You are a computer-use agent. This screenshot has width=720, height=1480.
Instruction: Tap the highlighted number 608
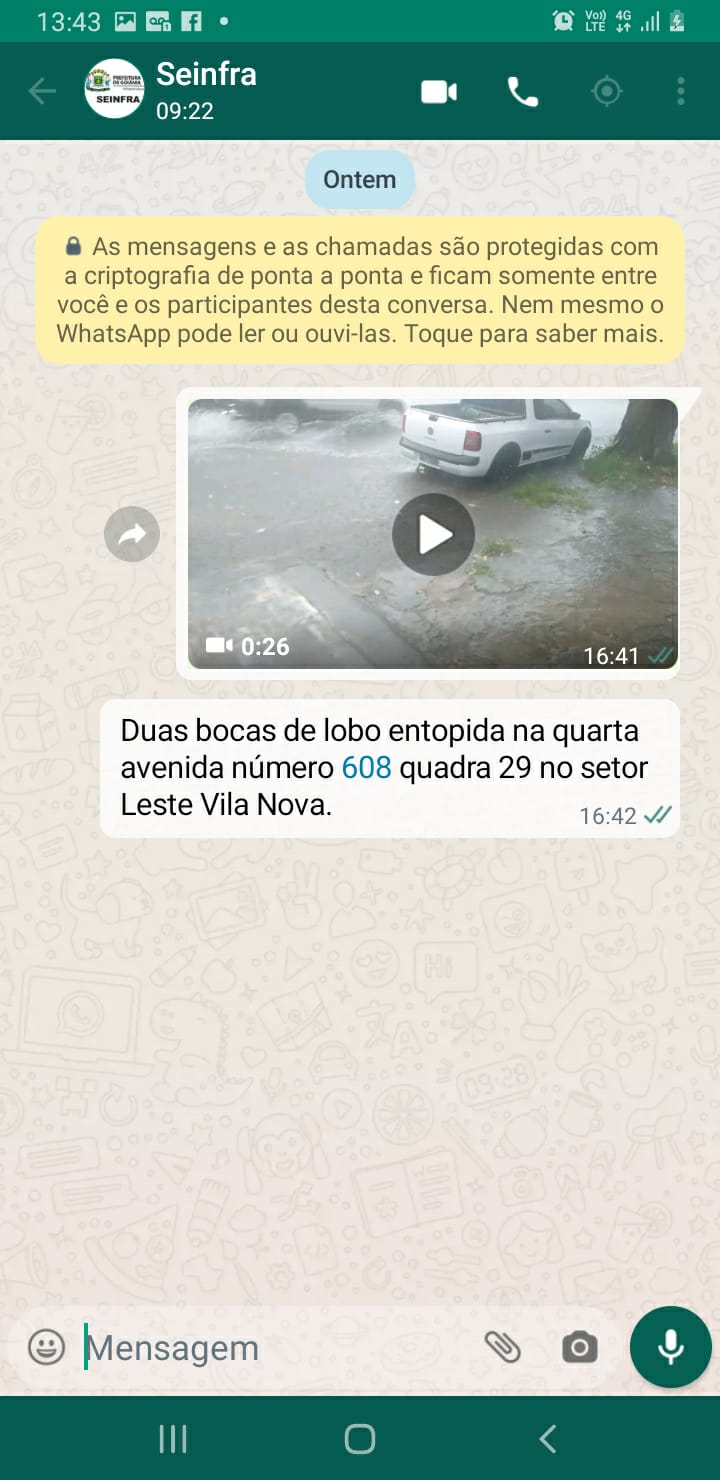366,768
